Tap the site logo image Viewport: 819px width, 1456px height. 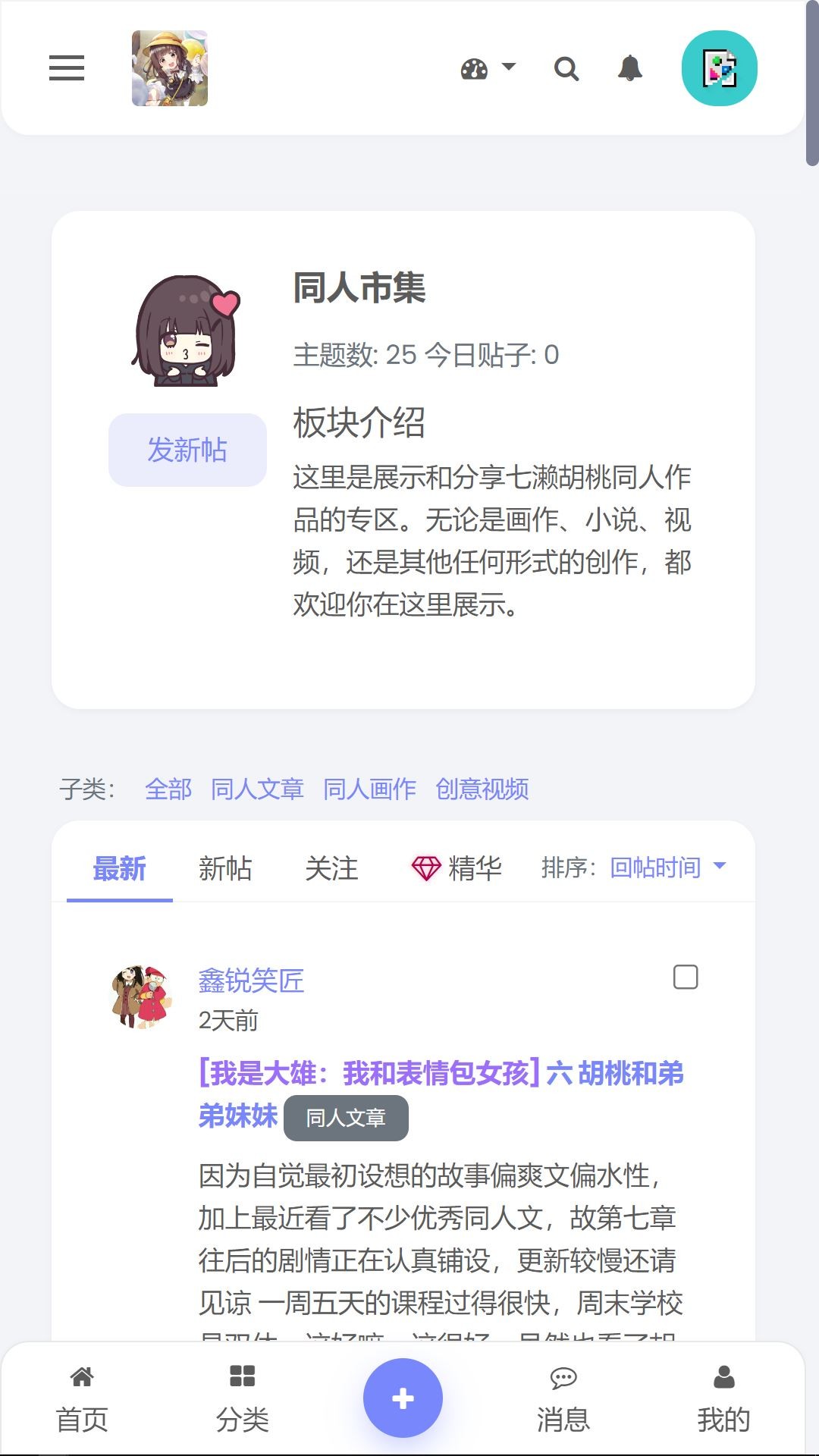(x=170, y=68)
